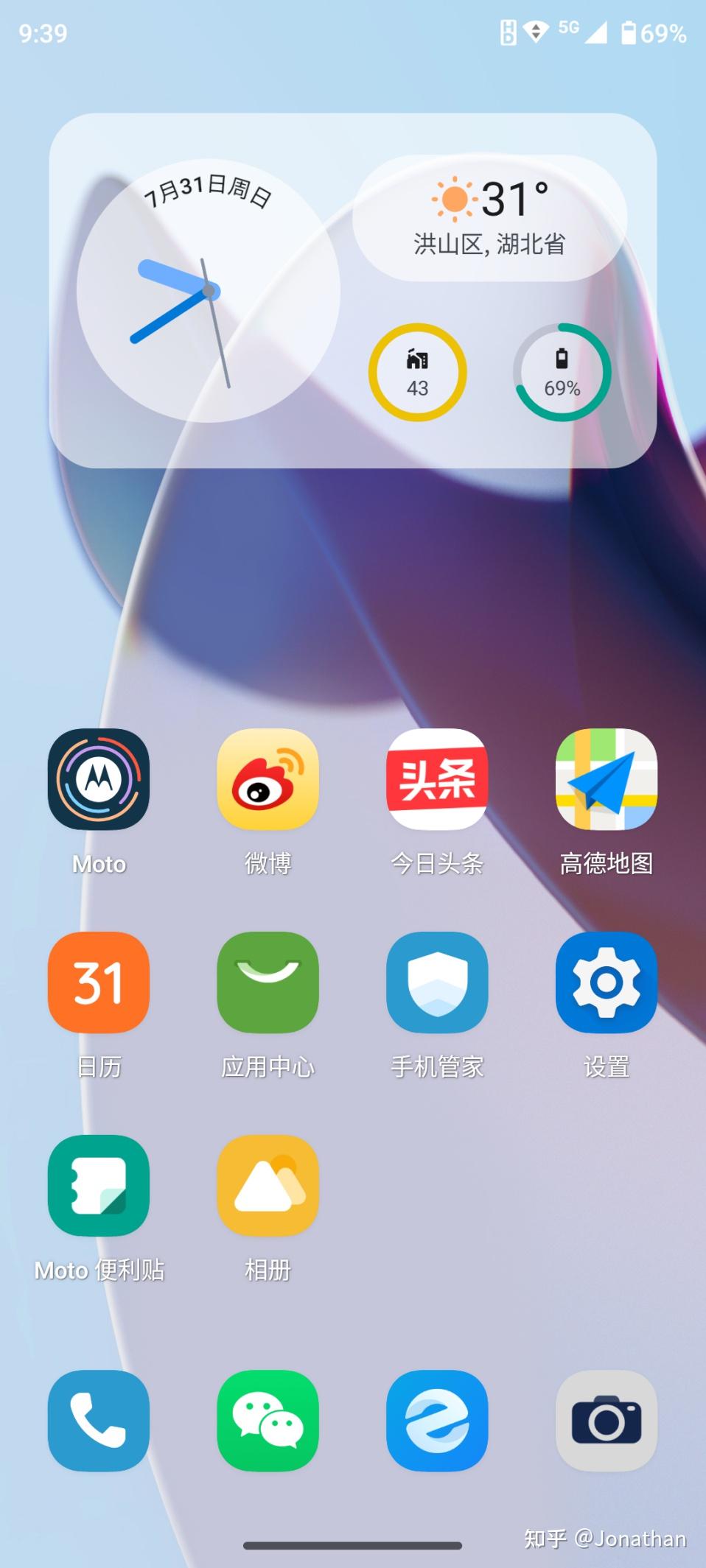Open 今日头条 news app
The width and height of the screenshot is (706, 1568).
[437, 779]
